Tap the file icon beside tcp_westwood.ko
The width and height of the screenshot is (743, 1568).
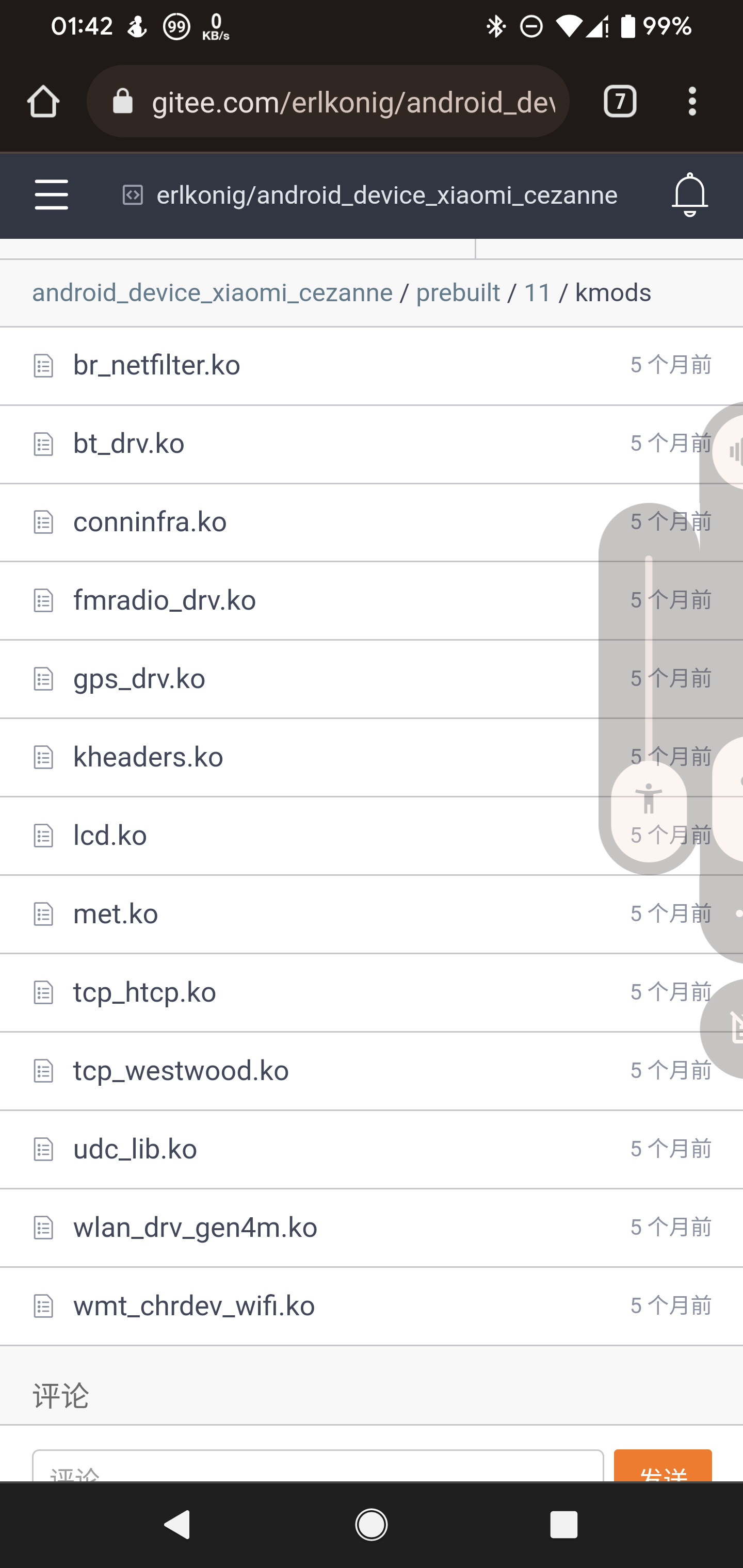click(x=43, y=1071)
